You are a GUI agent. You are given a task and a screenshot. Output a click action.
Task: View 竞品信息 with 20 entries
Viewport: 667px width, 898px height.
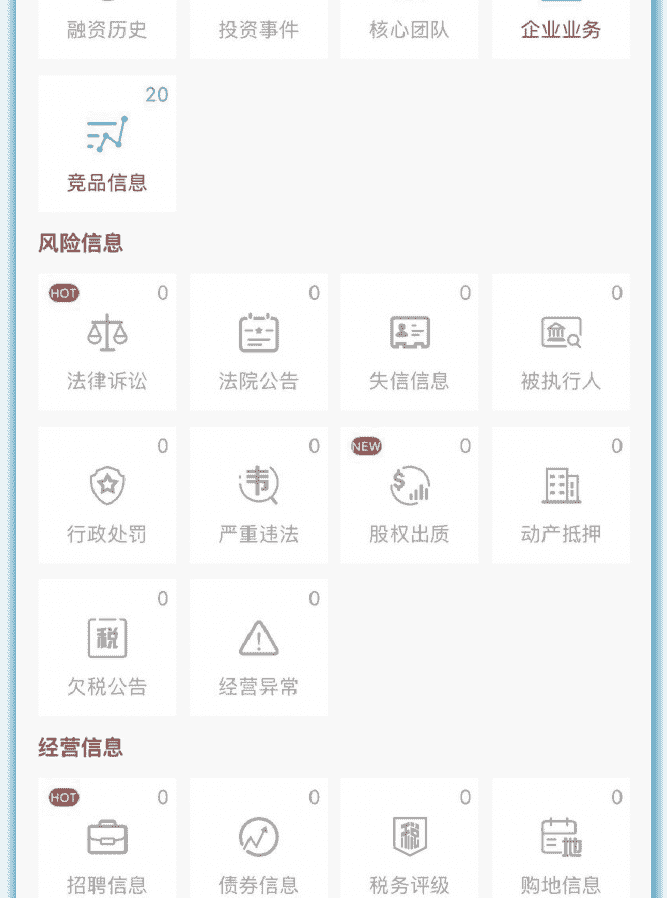(107, 144)
